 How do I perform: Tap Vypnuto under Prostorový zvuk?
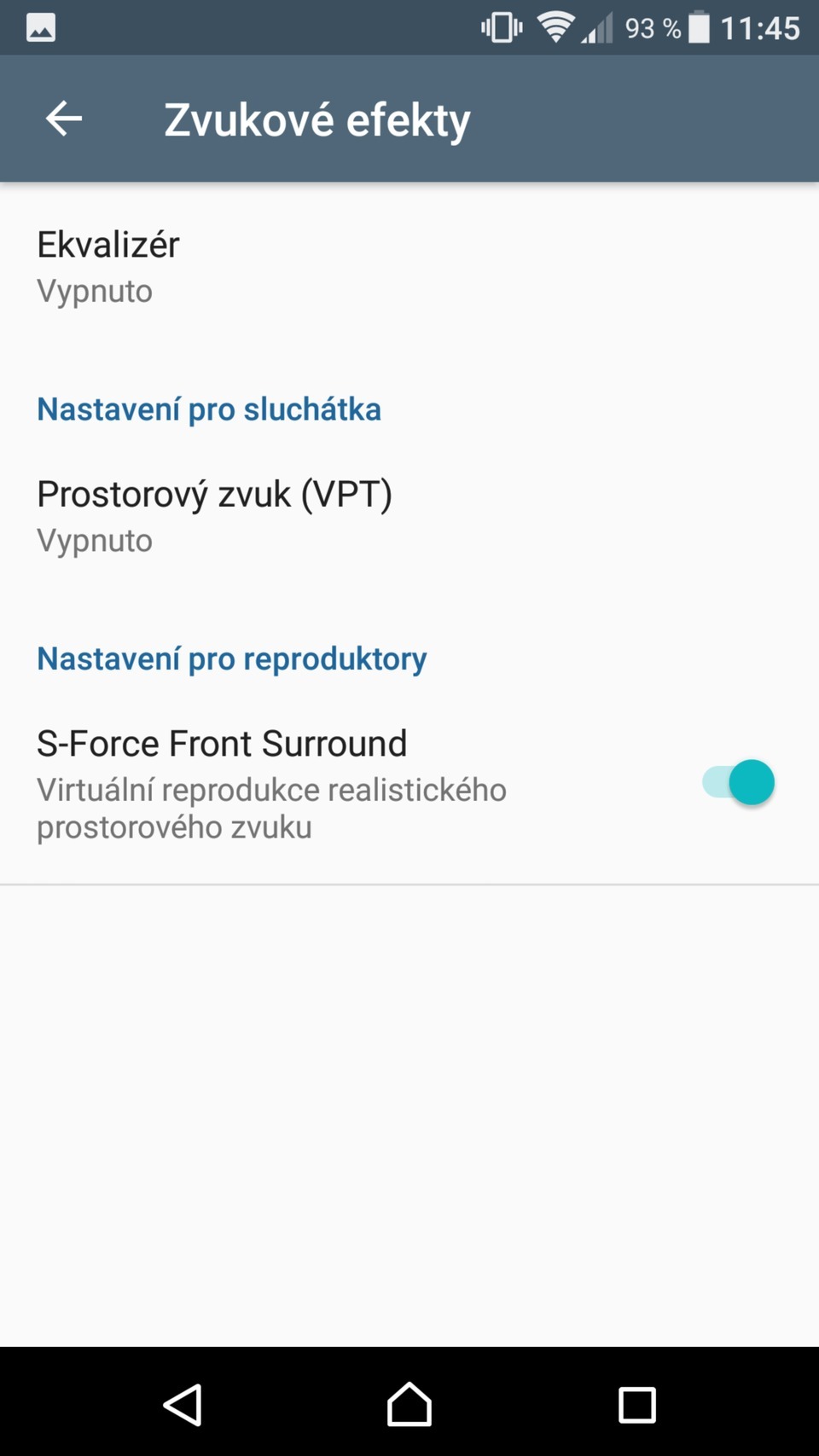(94, 539)
